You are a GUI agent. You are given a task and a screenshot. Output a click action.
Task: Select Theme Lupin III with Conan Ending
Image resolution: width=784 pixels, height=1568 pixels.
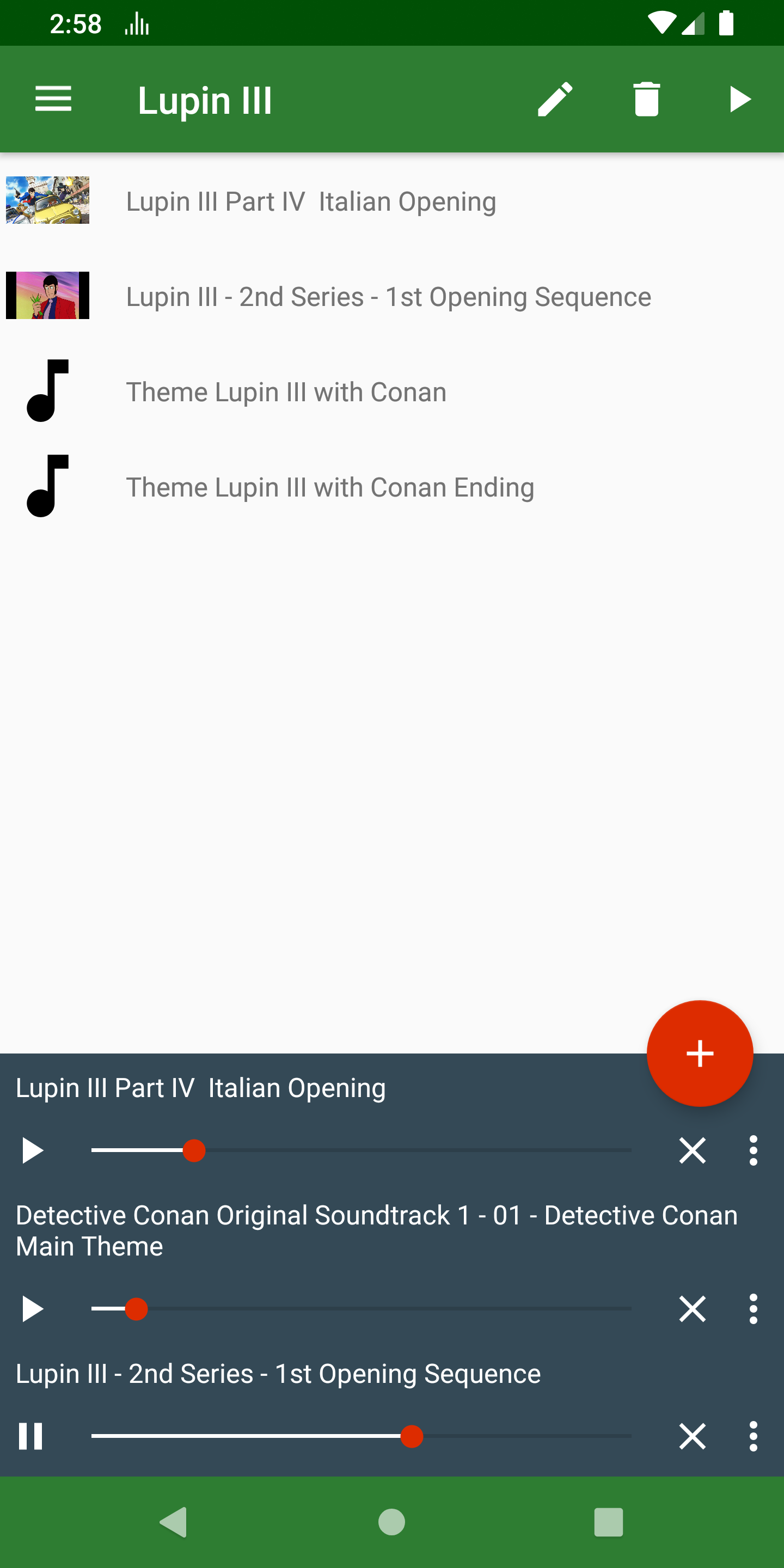coord(392,486)
